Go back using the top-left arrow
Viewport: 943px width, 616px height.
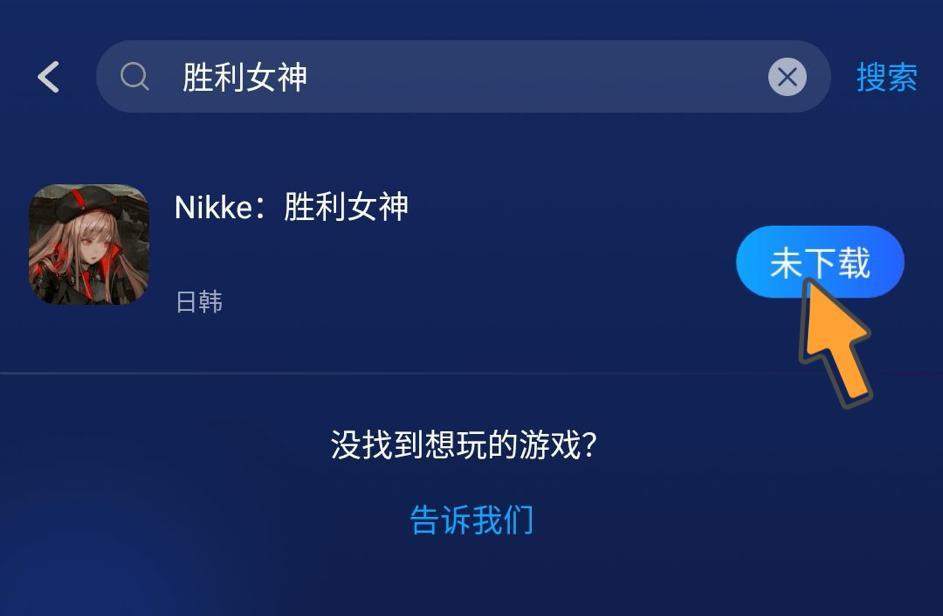tap(48, 77)
